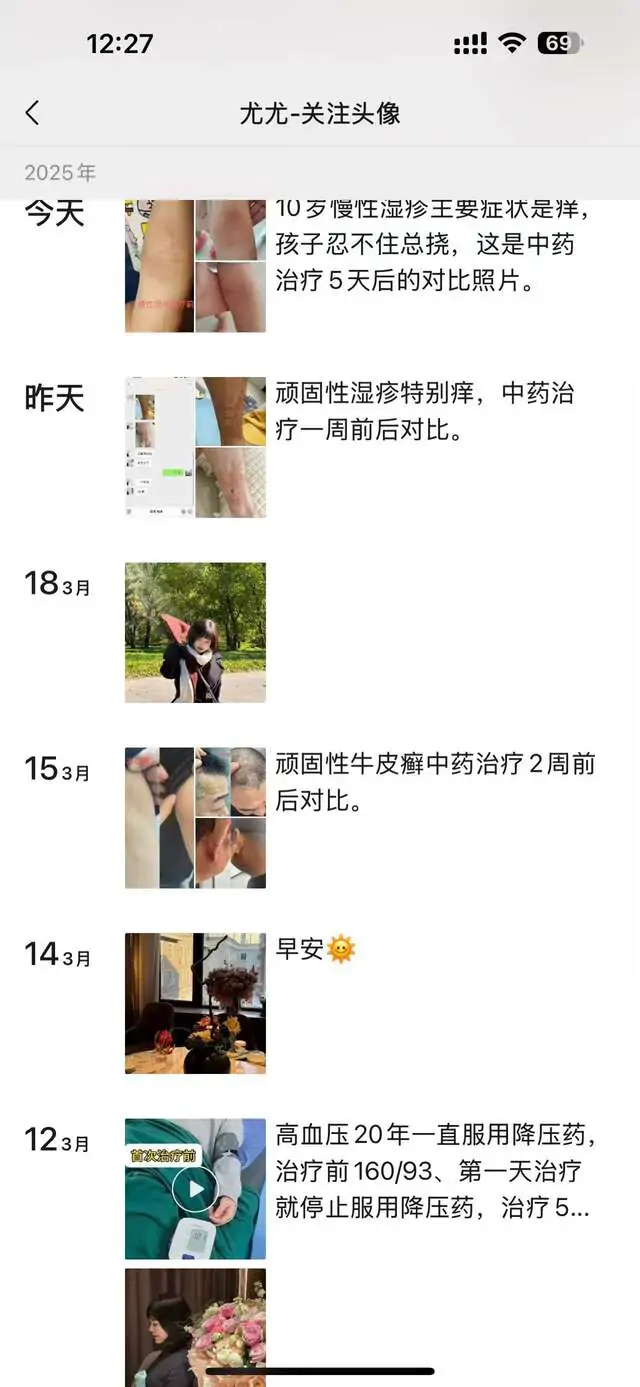This screenshot has width=640, height=1387.
Task: Open the 早安 post from March 14
Action: pos(195,1003)
